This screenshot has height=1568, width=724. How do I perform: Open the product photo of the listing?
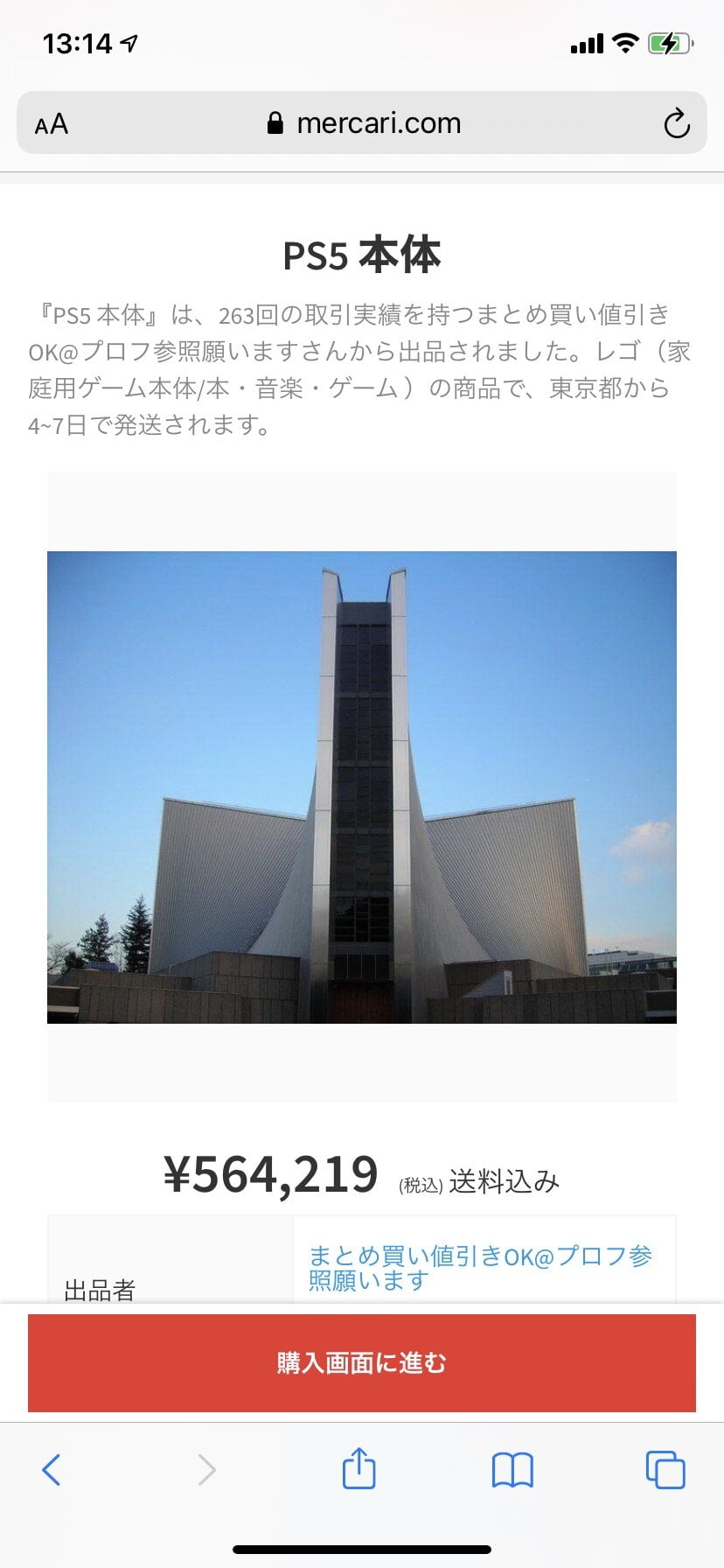tap(362, 787)
